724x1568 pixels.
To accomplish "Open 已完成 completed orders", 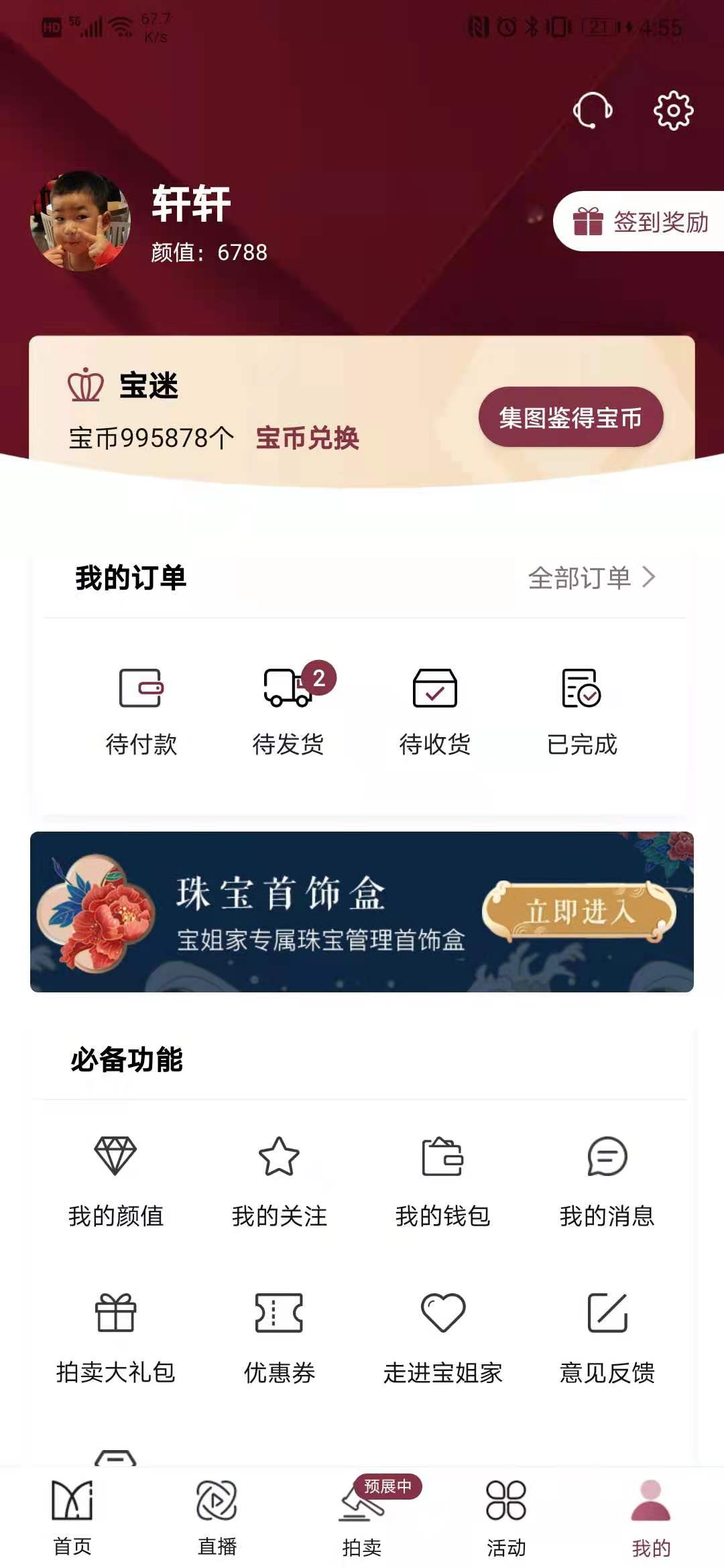I will [x=582, y=710].
